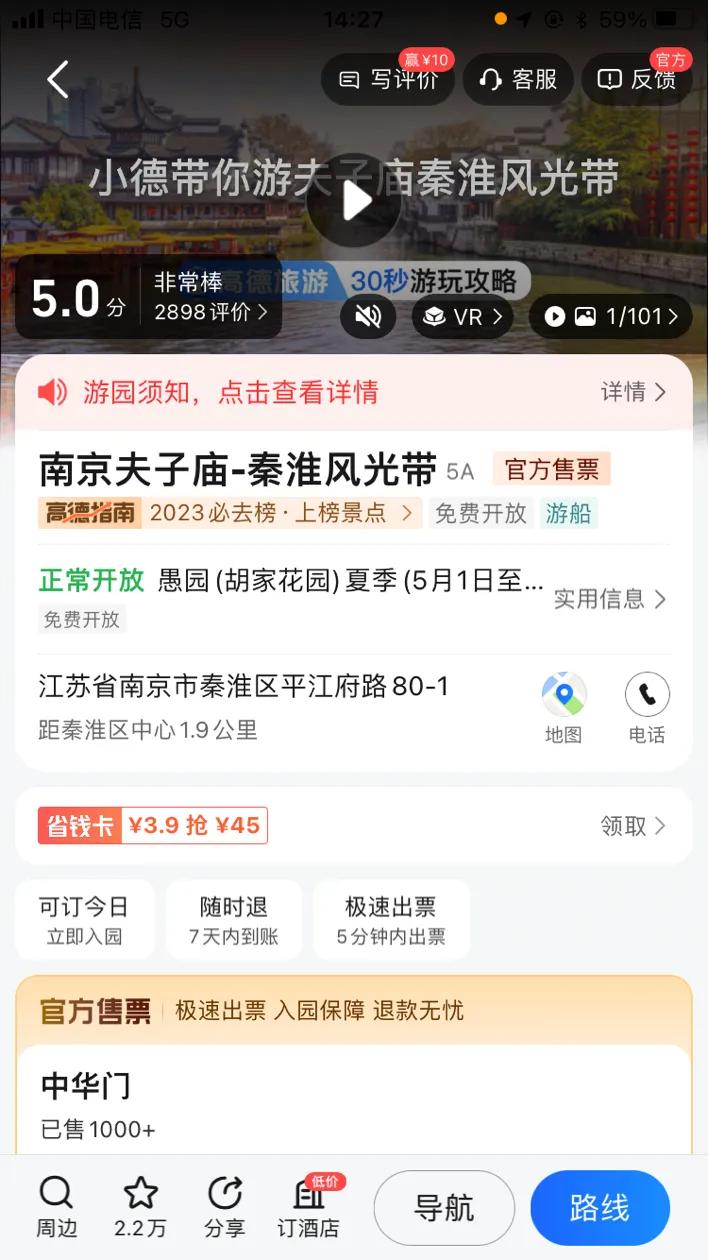Open 2023必去榜 ranking link
This screenshot has width=708, height=1260.
click(280, 513)
